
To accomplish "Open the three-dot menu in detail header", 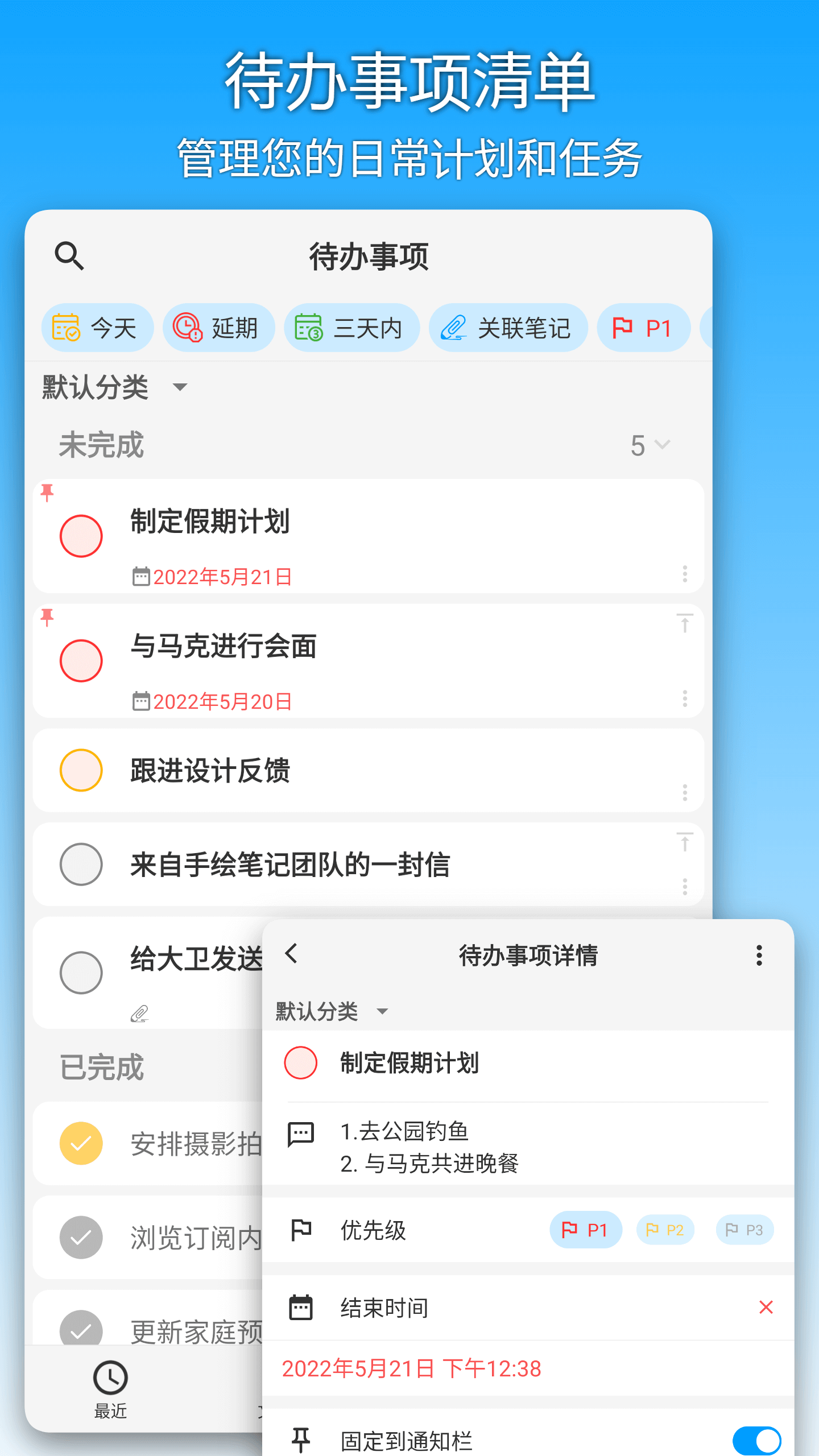I will [758, 955].
